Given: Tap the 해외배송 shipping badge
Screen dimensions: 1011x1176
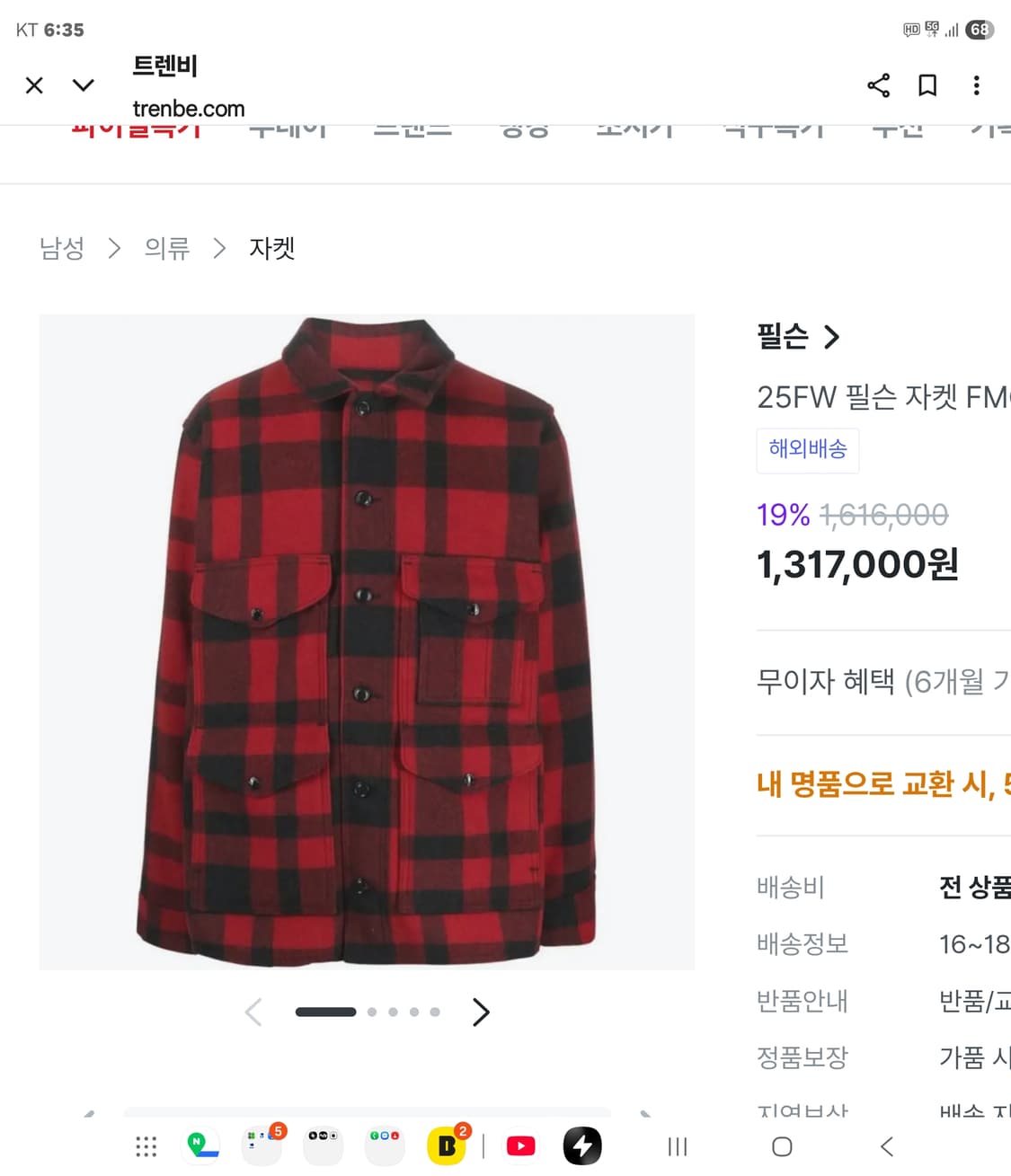Looking at the screenshot, I should point(807,451).
